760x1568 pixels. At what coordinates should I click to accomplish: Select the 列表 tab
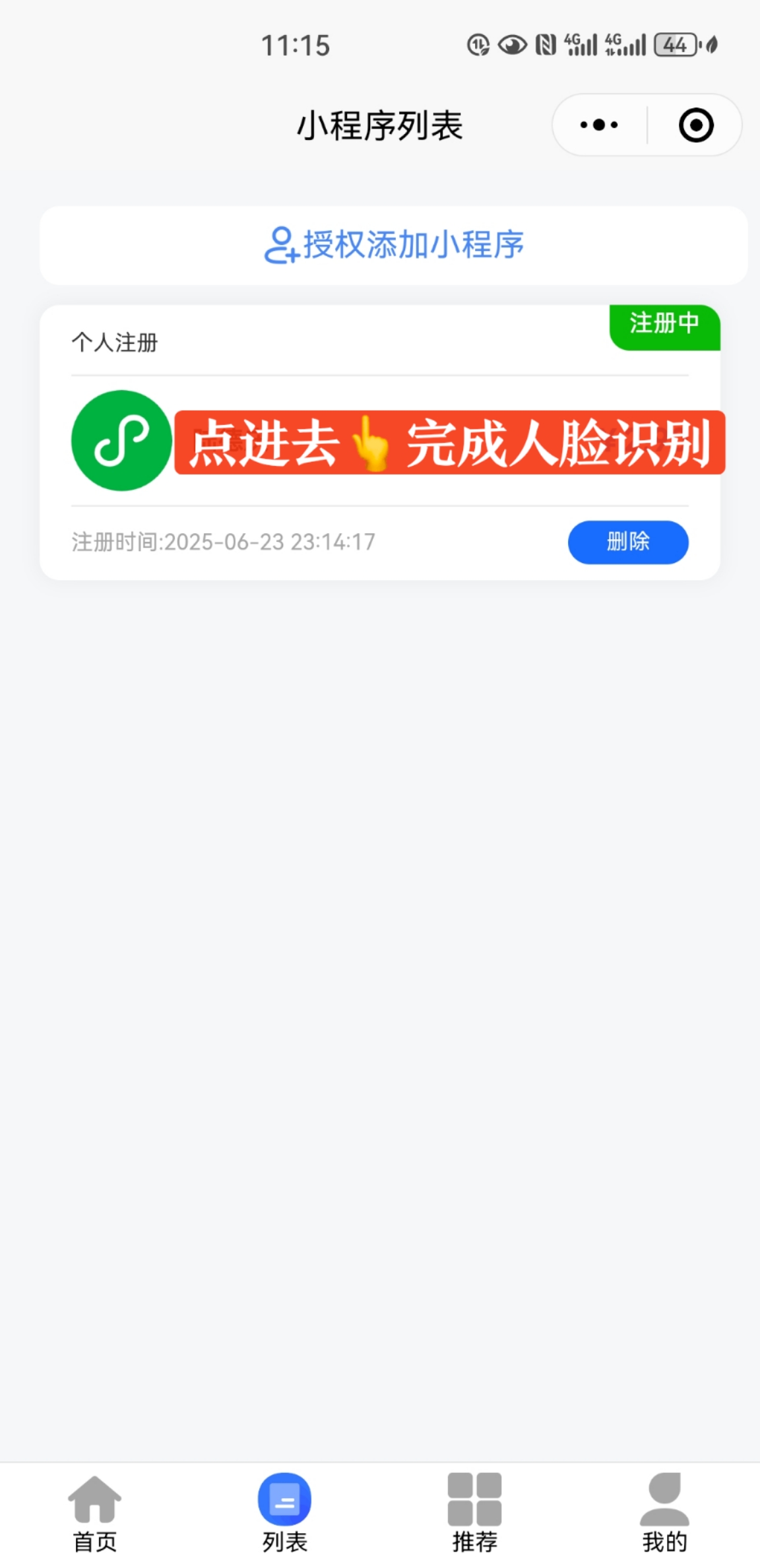pos(285,1513)
